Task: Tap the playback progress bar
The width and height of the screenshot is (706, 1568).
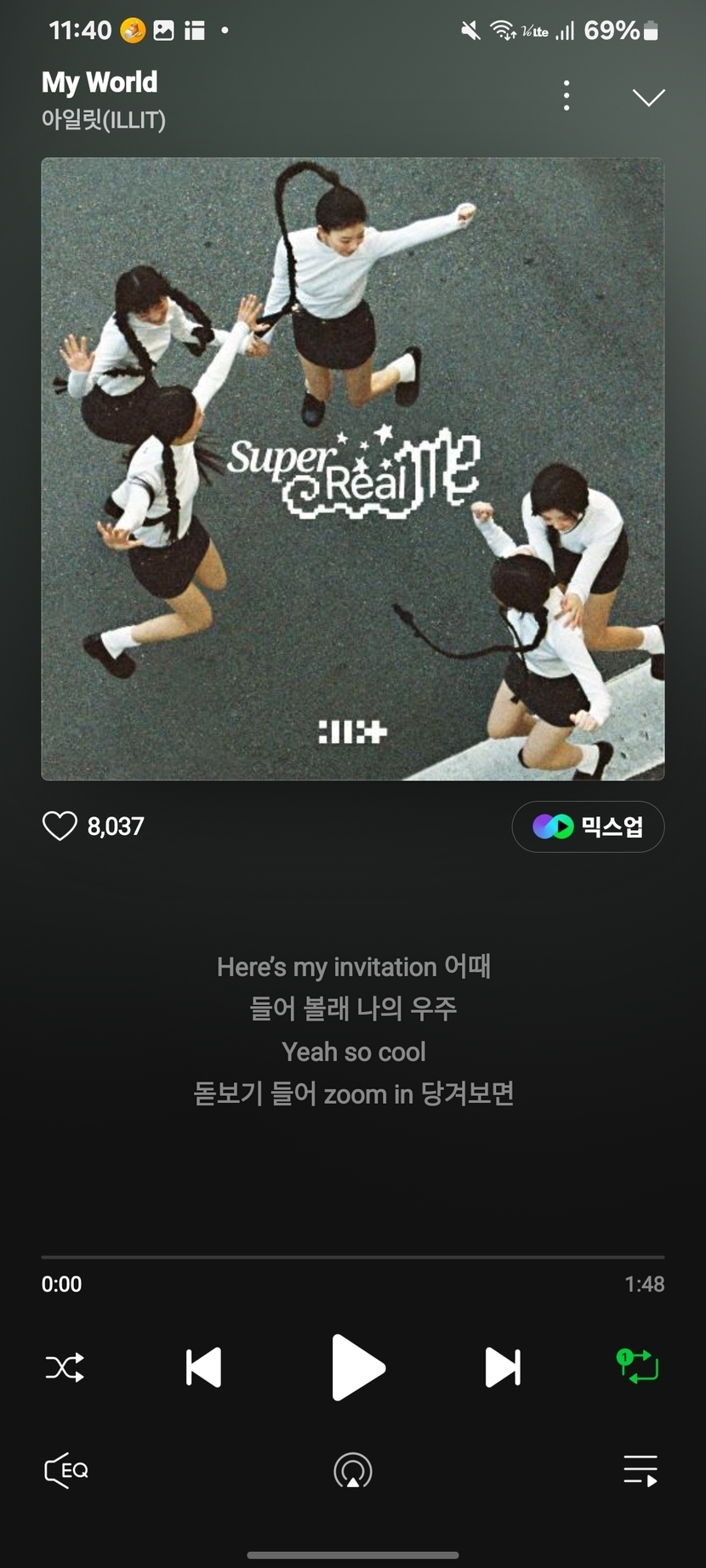Action: click(x=353, y=1257)
